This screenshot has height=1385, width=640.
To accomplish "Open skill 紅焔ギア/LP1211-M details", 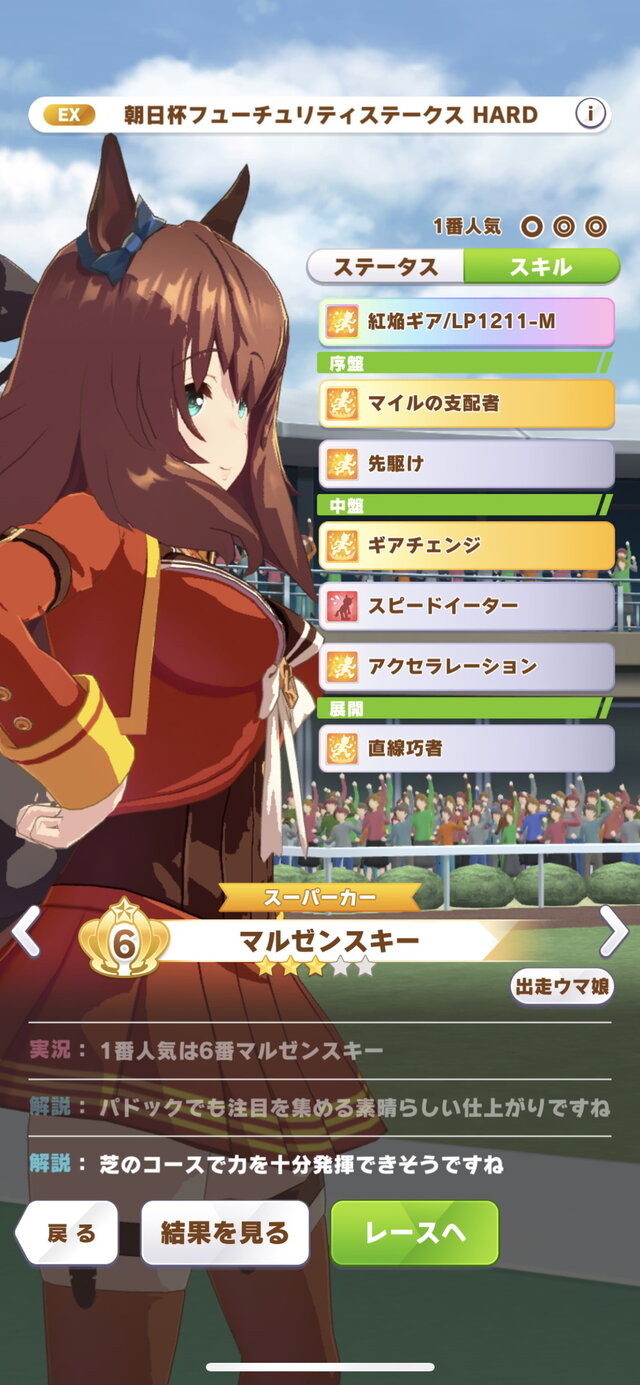I will click(x=466, y=322).
